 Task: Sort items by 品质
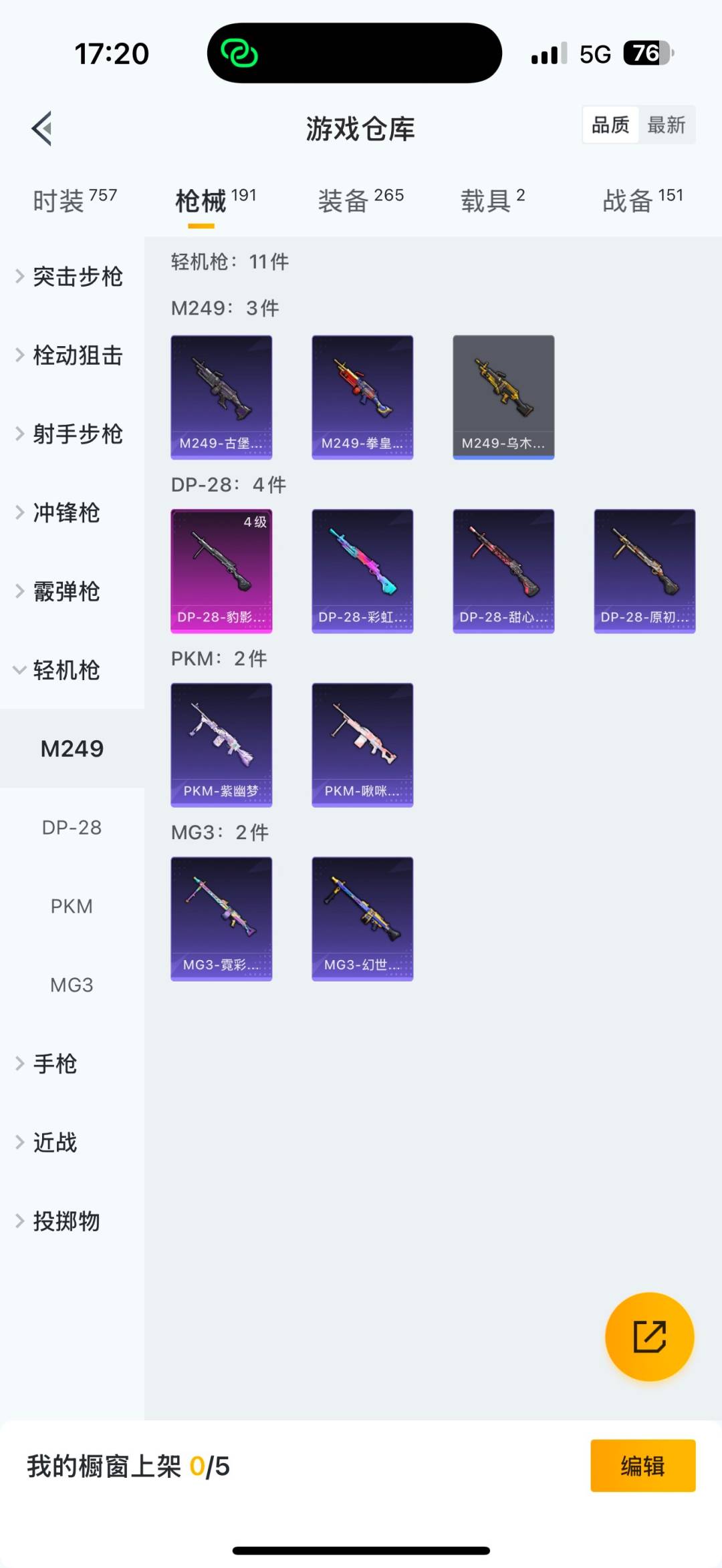pos(609,125)
